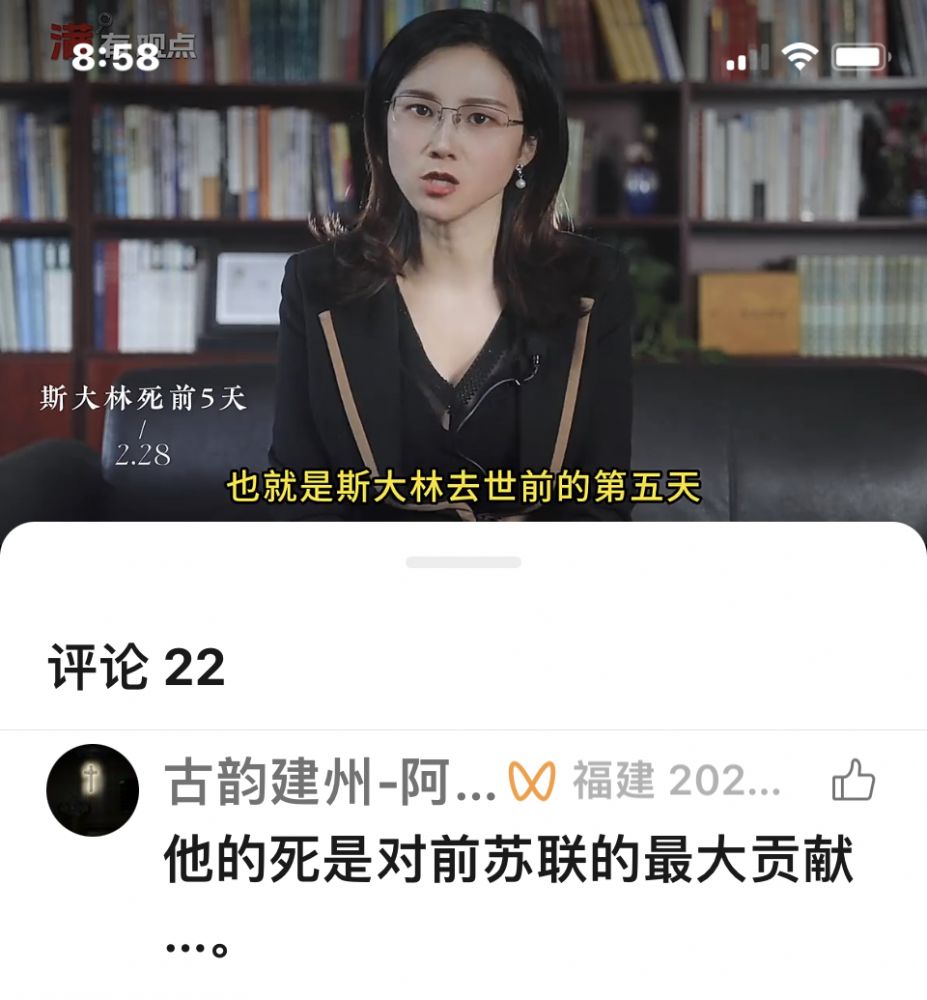Open the profile avatar of 古韵建州-阿...
Image resolution: width=927 pixels, height=1000 pixels.
[92, 790]
